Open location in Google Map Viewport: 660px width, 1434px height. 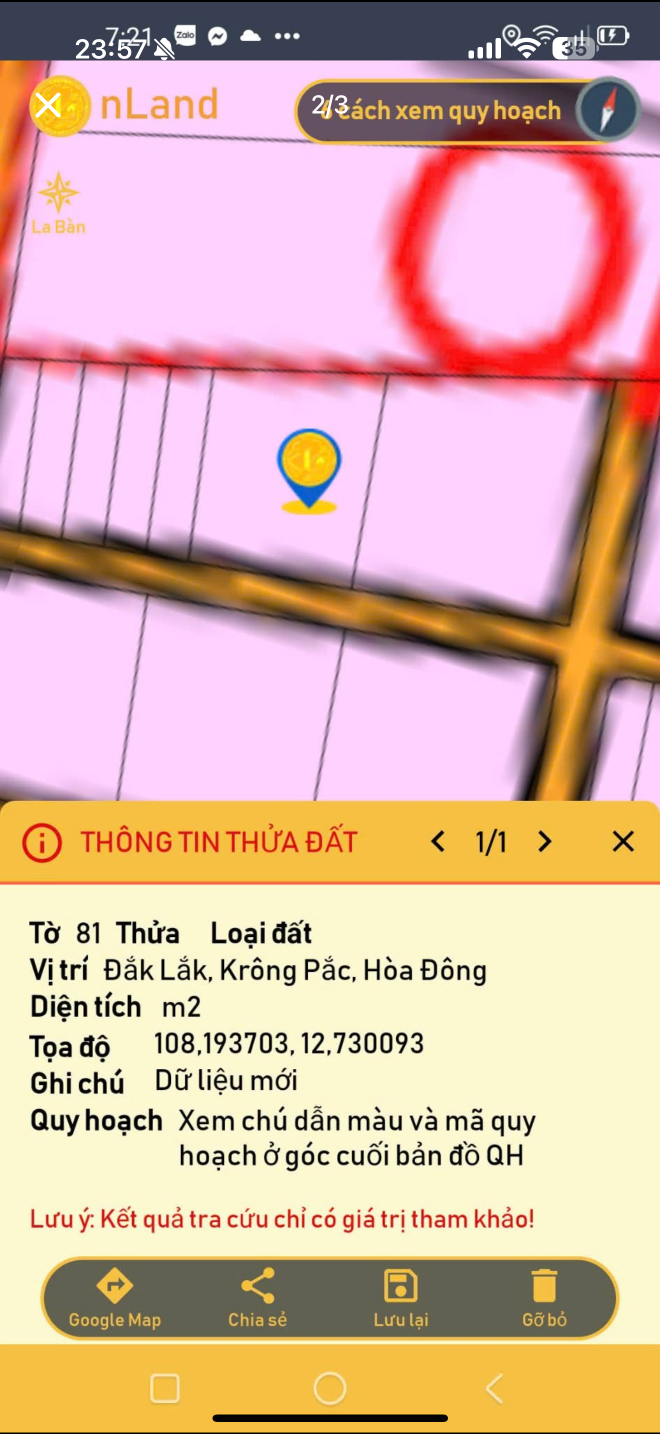pyautogui.click(x=115, y=1299)
